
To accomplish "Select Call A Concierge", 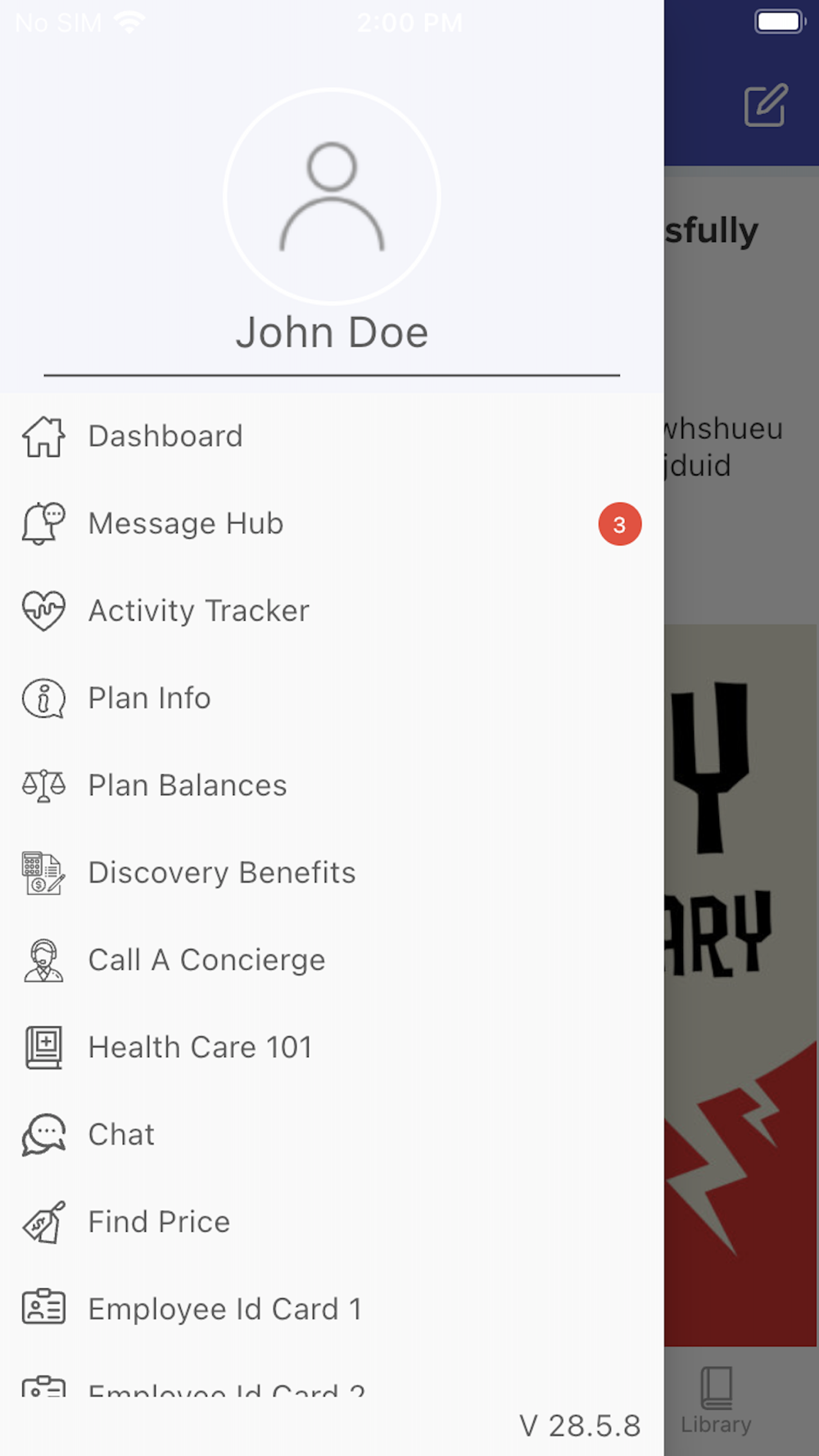I will coord(332,960).
